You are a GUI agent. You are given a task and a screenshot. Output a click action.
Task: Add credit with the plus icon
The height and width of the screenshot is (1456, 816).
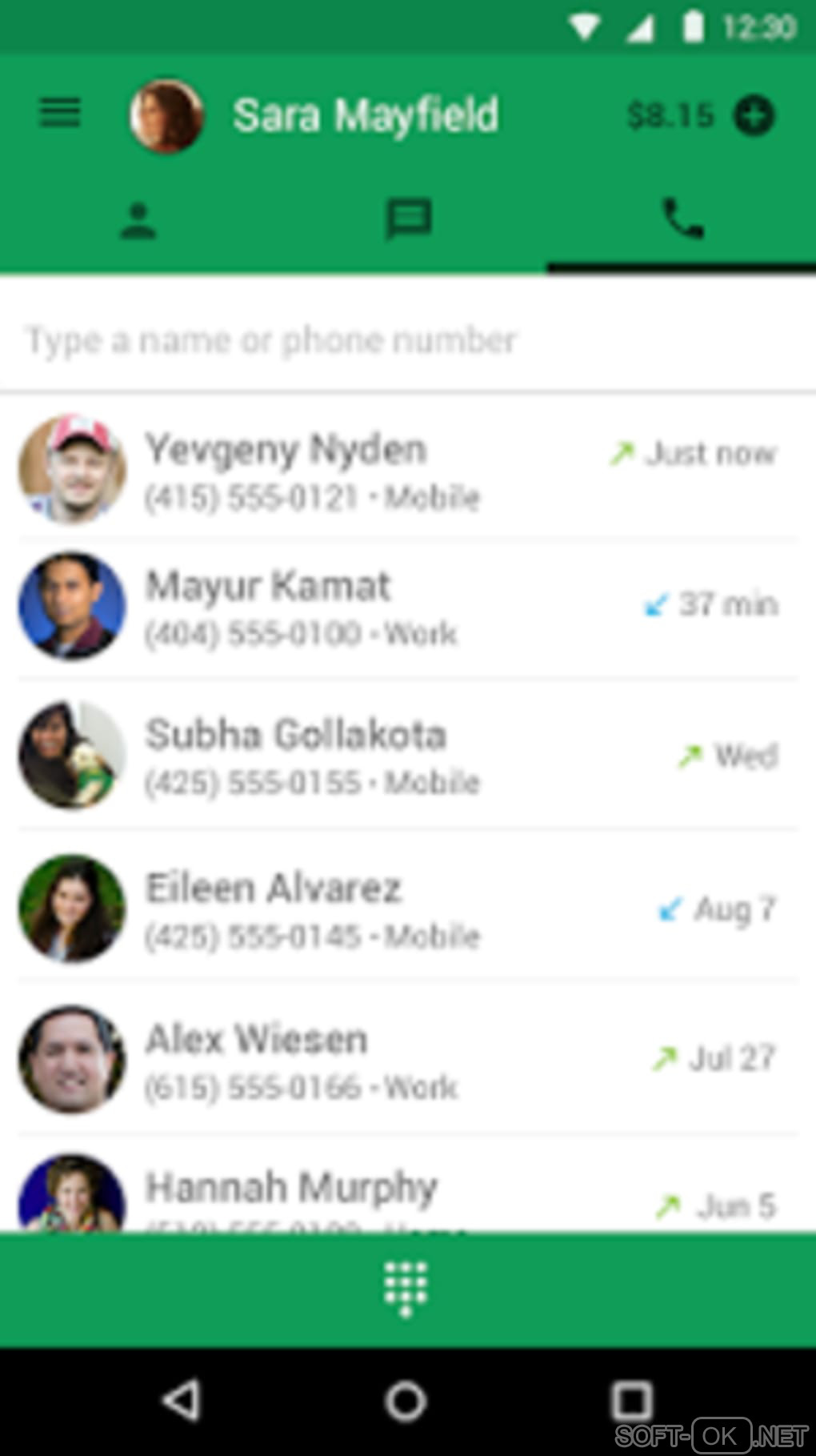754,115
